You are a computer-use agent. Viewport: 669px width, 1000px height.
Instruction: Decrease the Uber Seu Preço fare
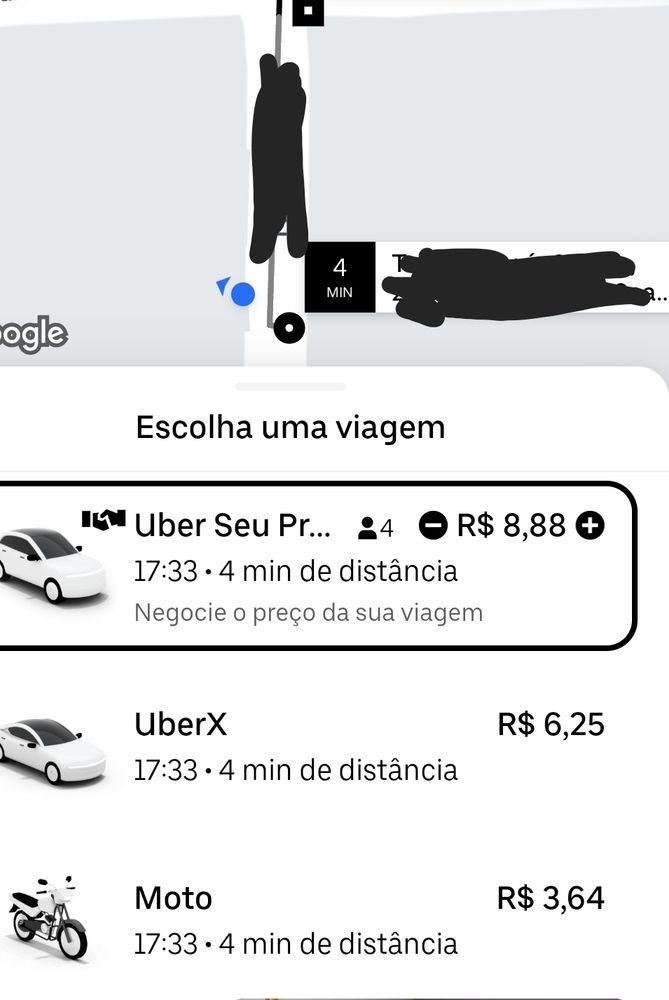point(432,525)
